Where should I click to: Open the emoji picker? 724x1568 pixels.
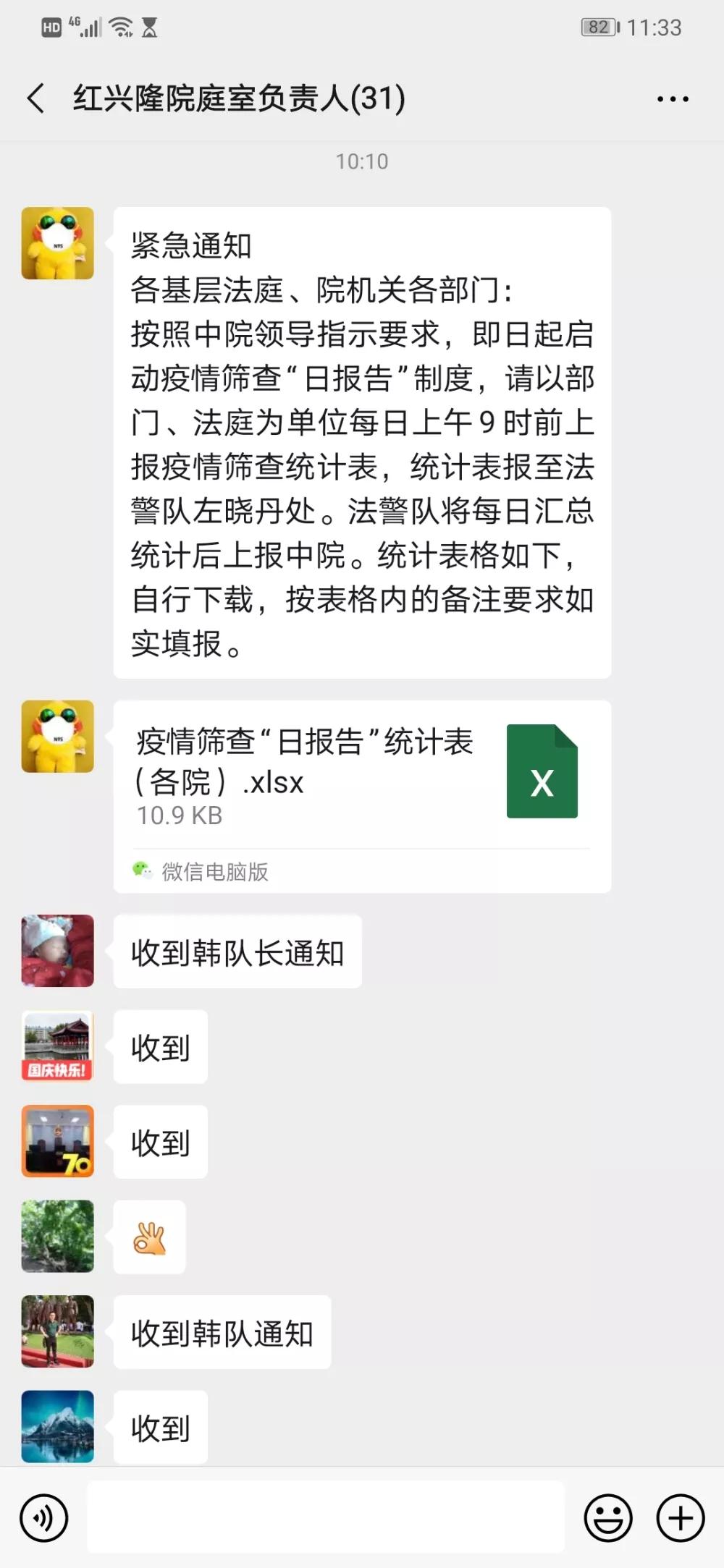pos(607,1517)
